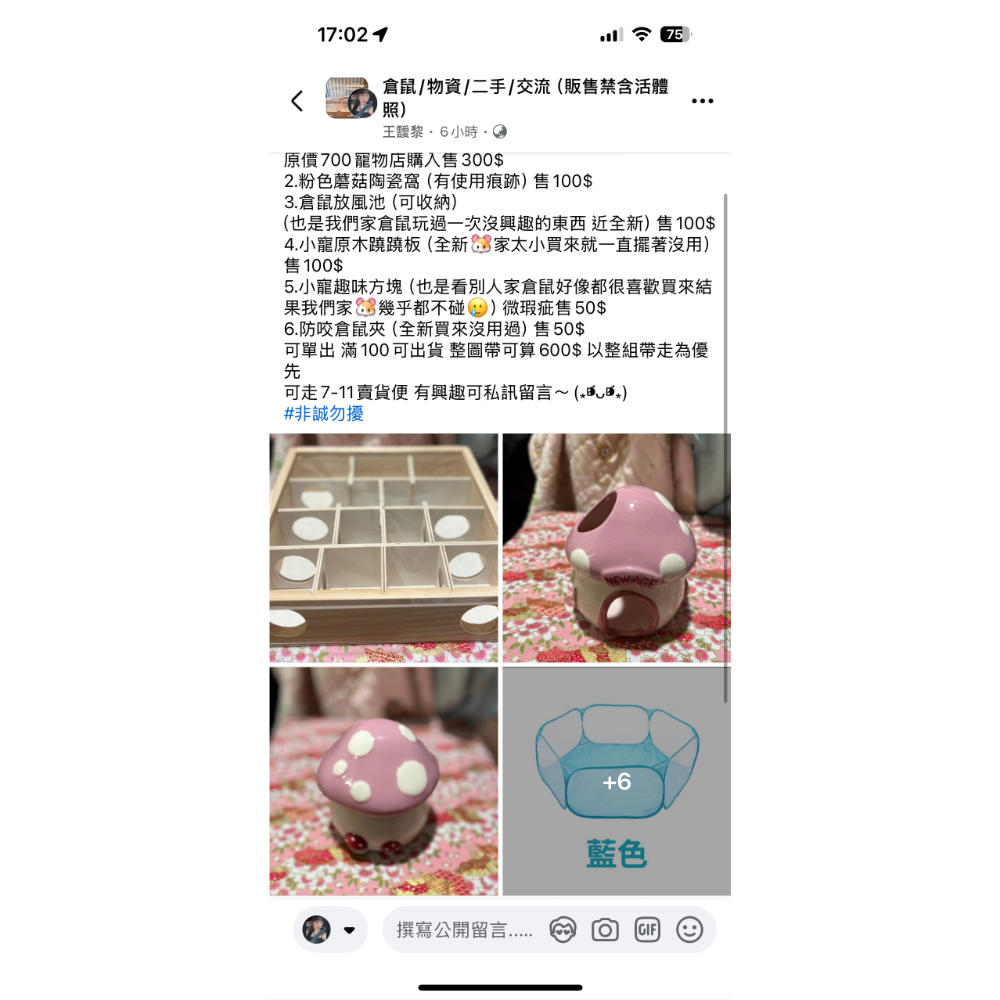Open the three-dot overflow menu
This screenshot has width=1000, height=1000.
coord(702,101)
